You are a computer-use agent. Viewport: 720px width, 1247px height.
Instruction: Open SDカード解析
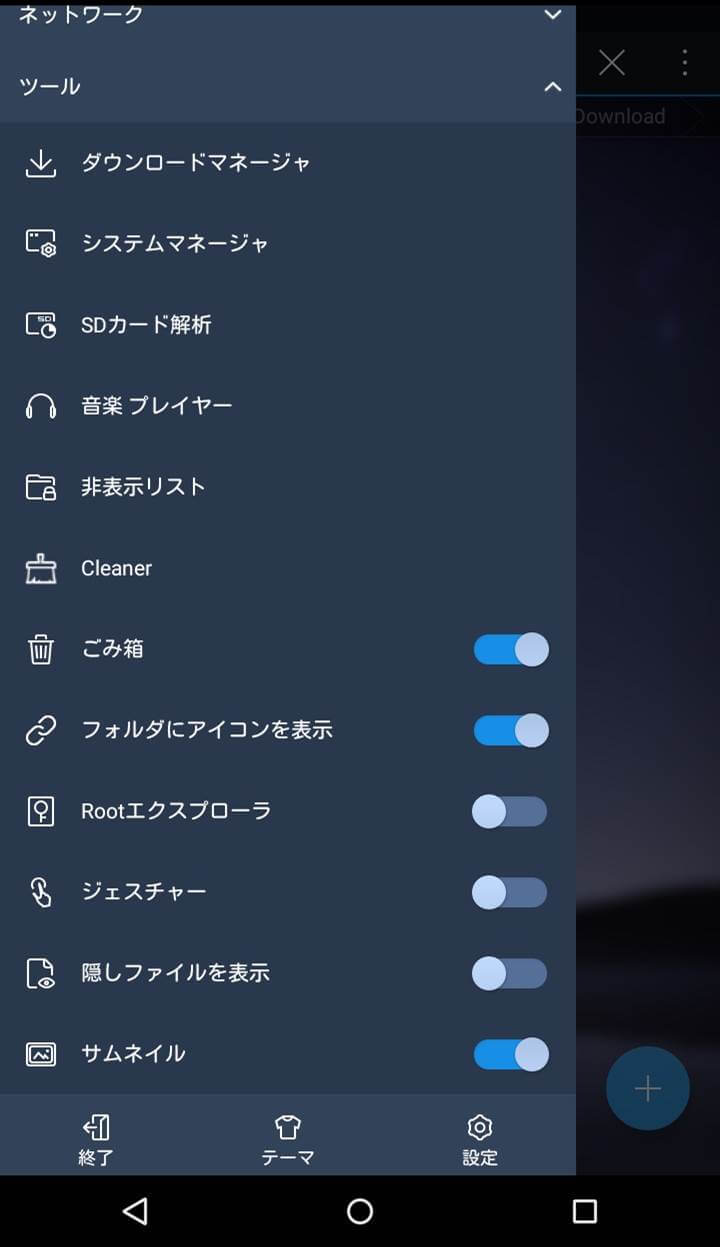pos(288,325)
